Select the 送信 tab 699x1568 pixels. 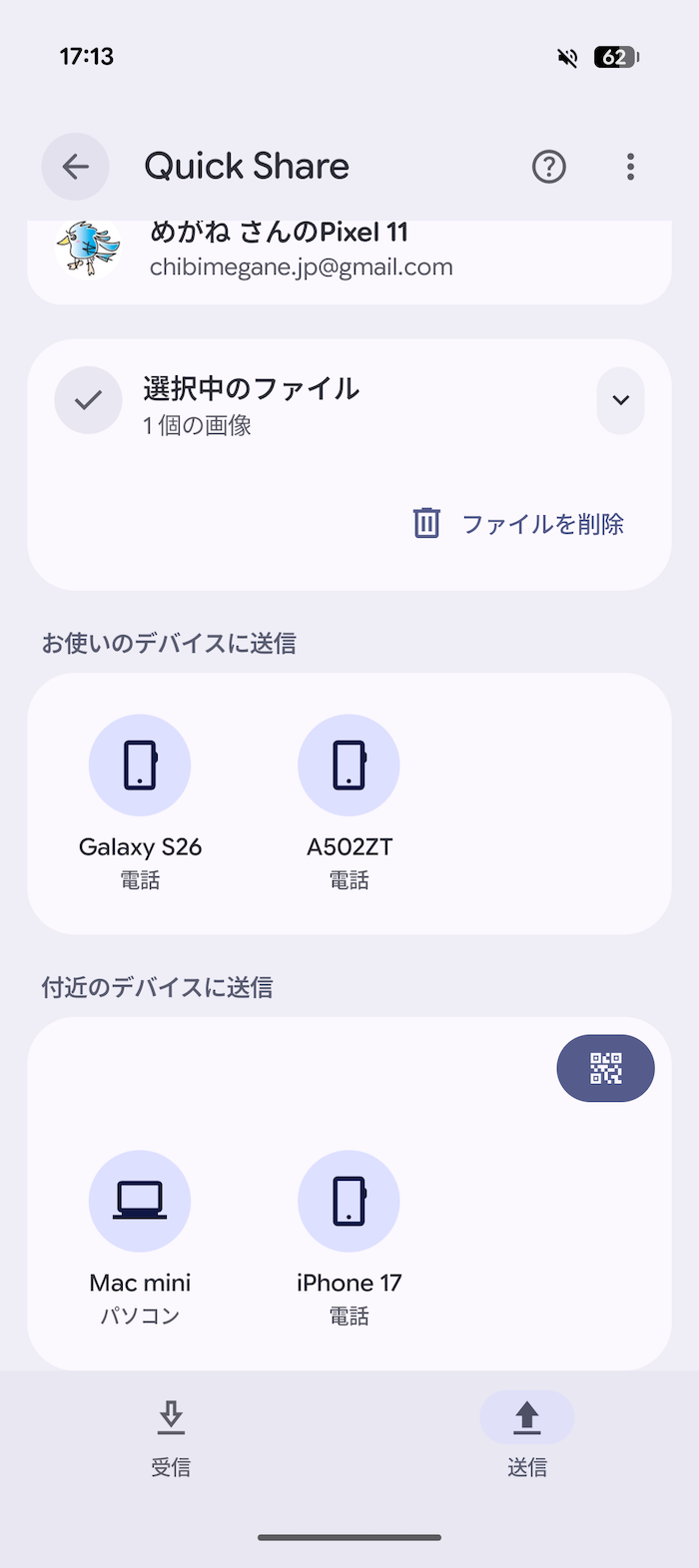(x=527, y=1437)
